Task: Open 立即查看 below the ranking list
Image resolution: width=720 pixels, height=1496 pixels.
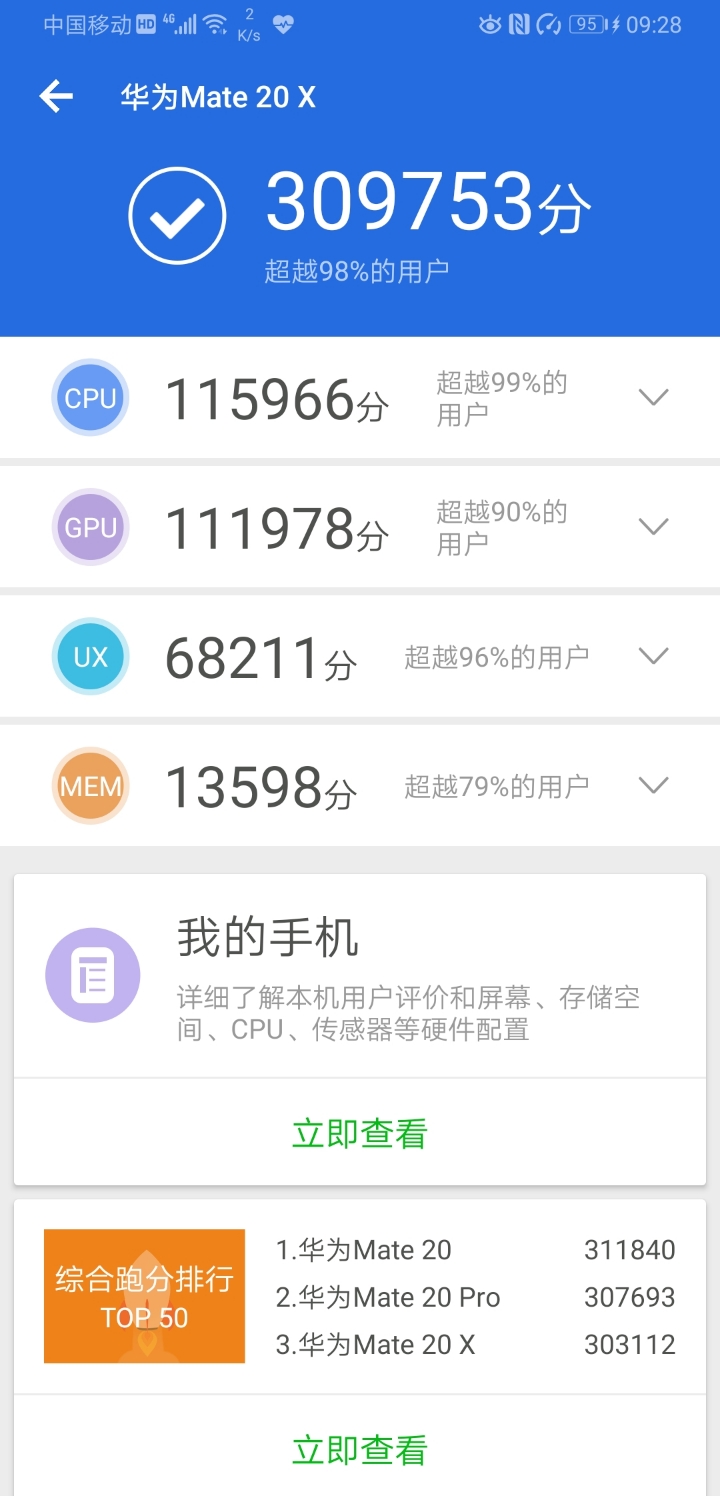Action: coord(359,1449)
